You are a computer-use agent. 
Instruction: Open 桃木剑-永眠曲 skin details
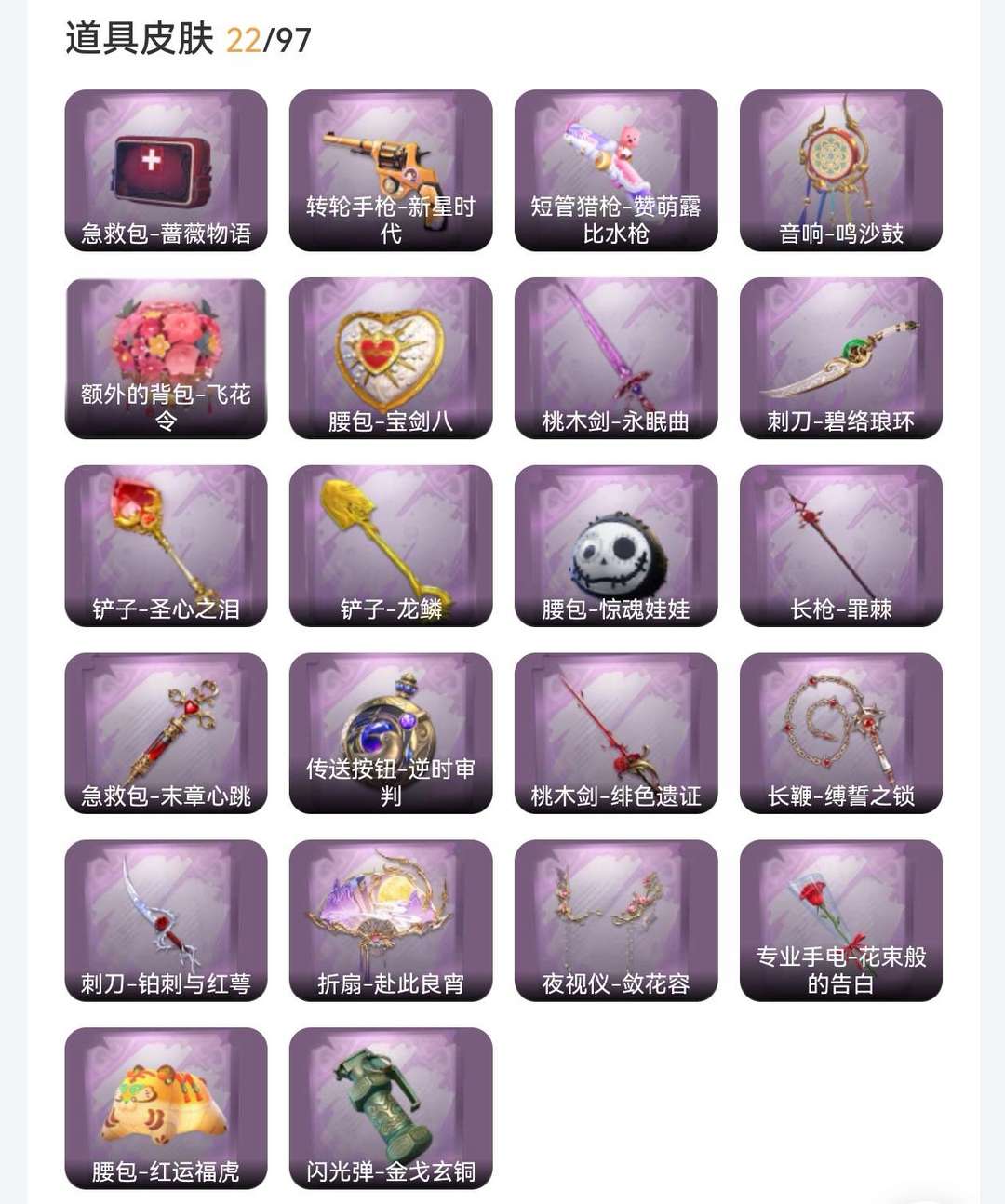pos(616,358)
